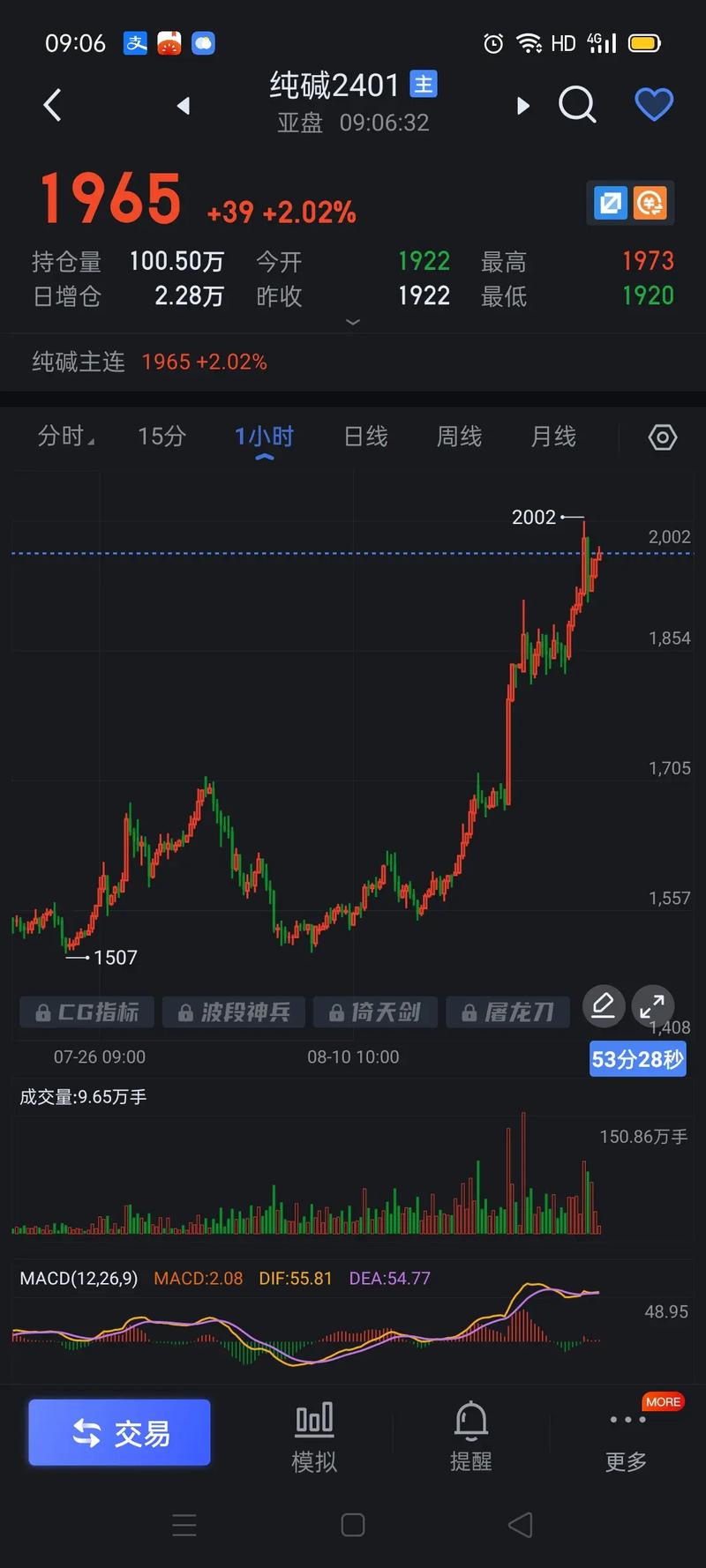
Task: Tap the 53分28秒 countdown timer
Action: point(637,1058)
